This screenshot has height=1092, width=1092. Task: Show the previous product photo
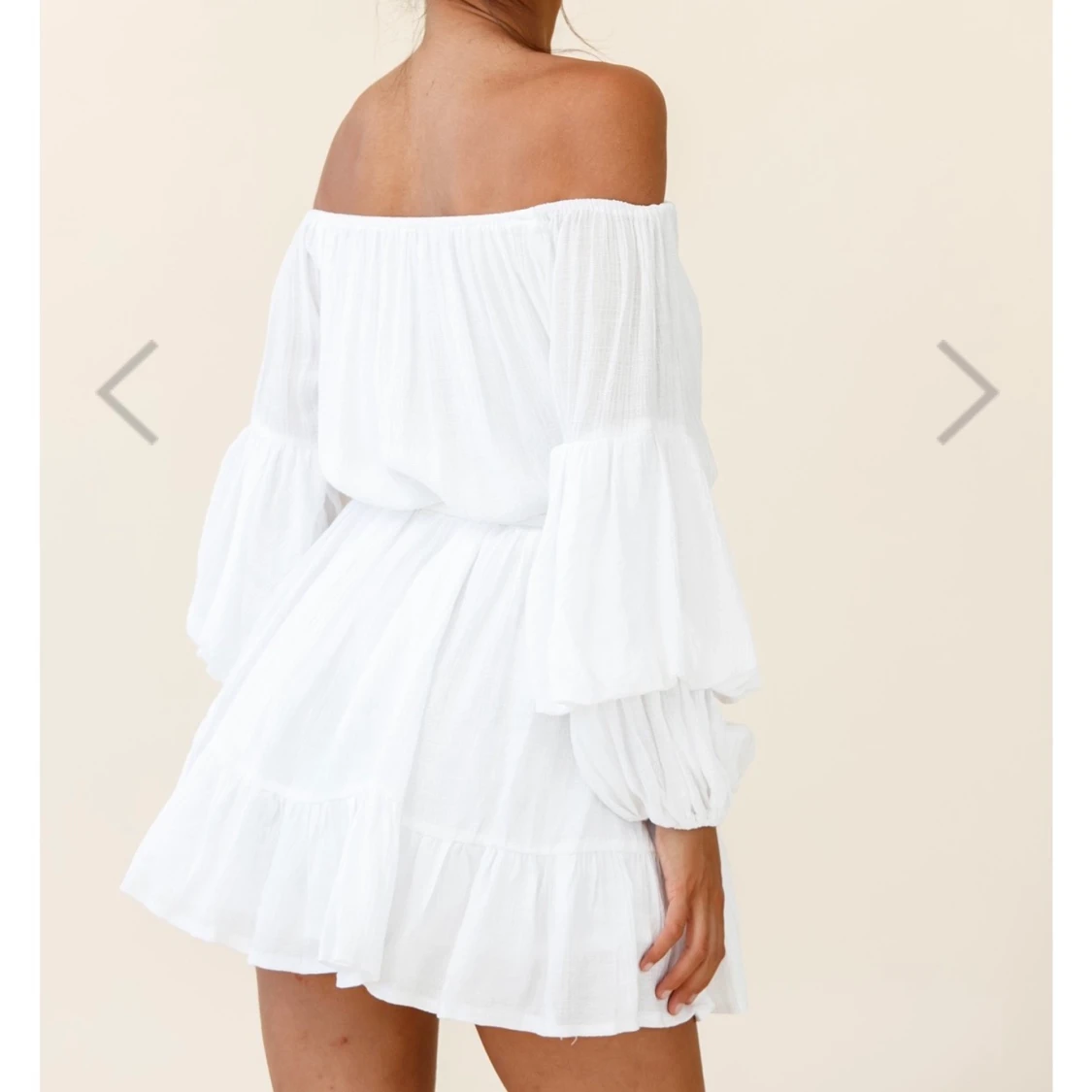[x=126, y=392]
